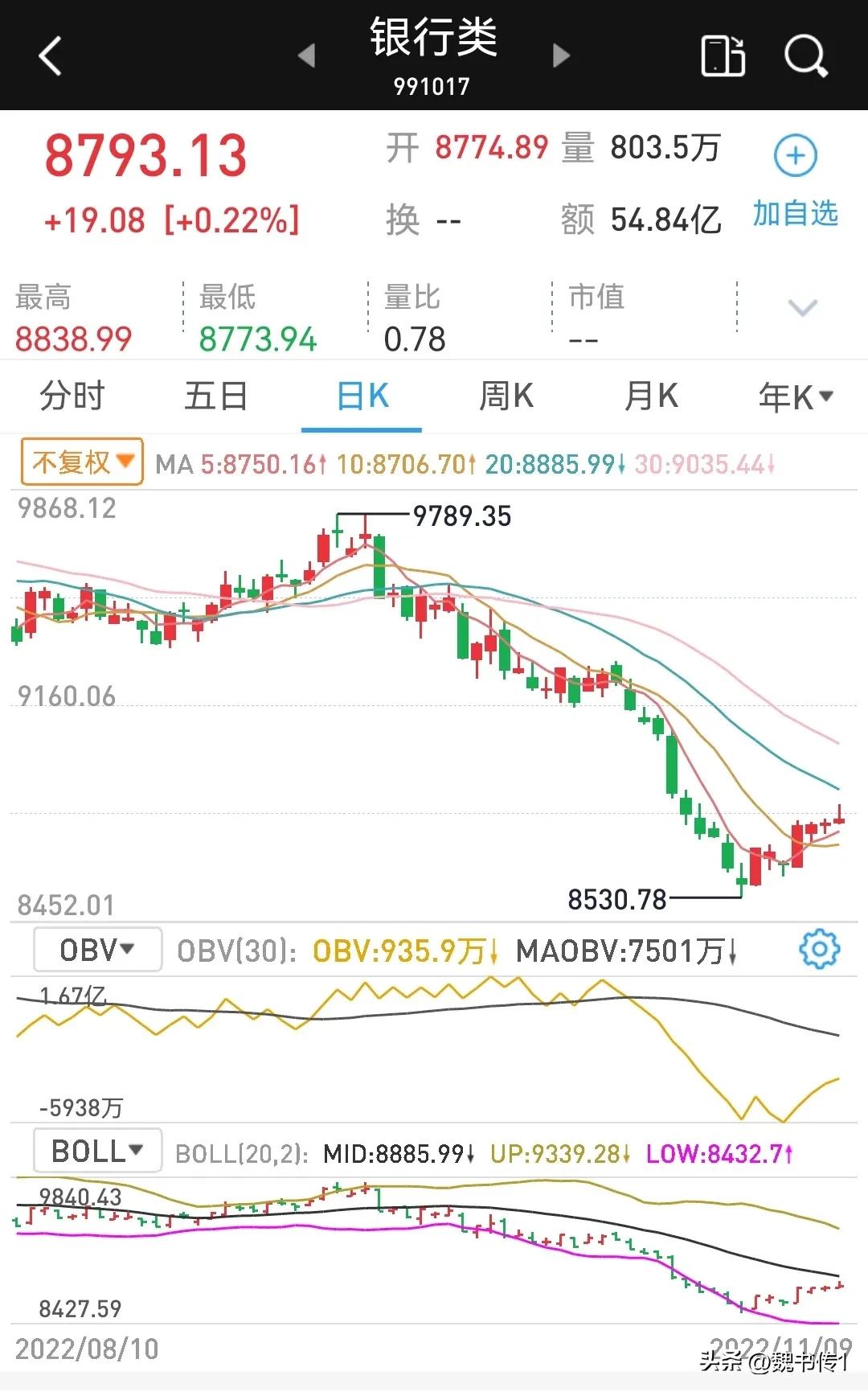Open the 不复权 adjustment dropdown
This screenshot has width=868, height=1392.
[82, 462]
